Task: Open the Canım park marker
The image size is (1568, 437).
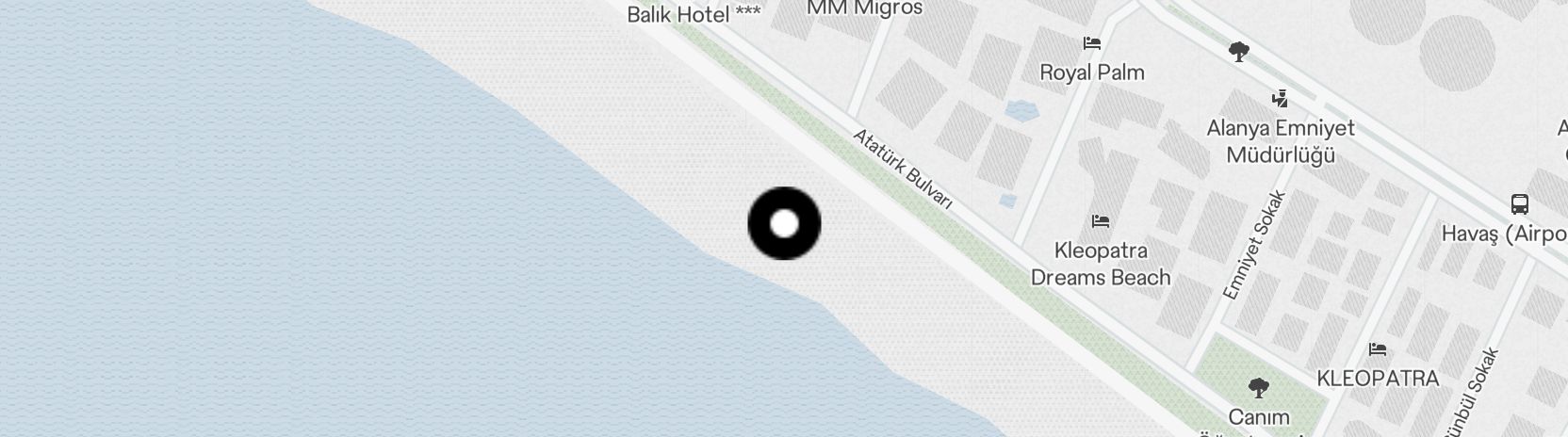Action: [1257, 387]
